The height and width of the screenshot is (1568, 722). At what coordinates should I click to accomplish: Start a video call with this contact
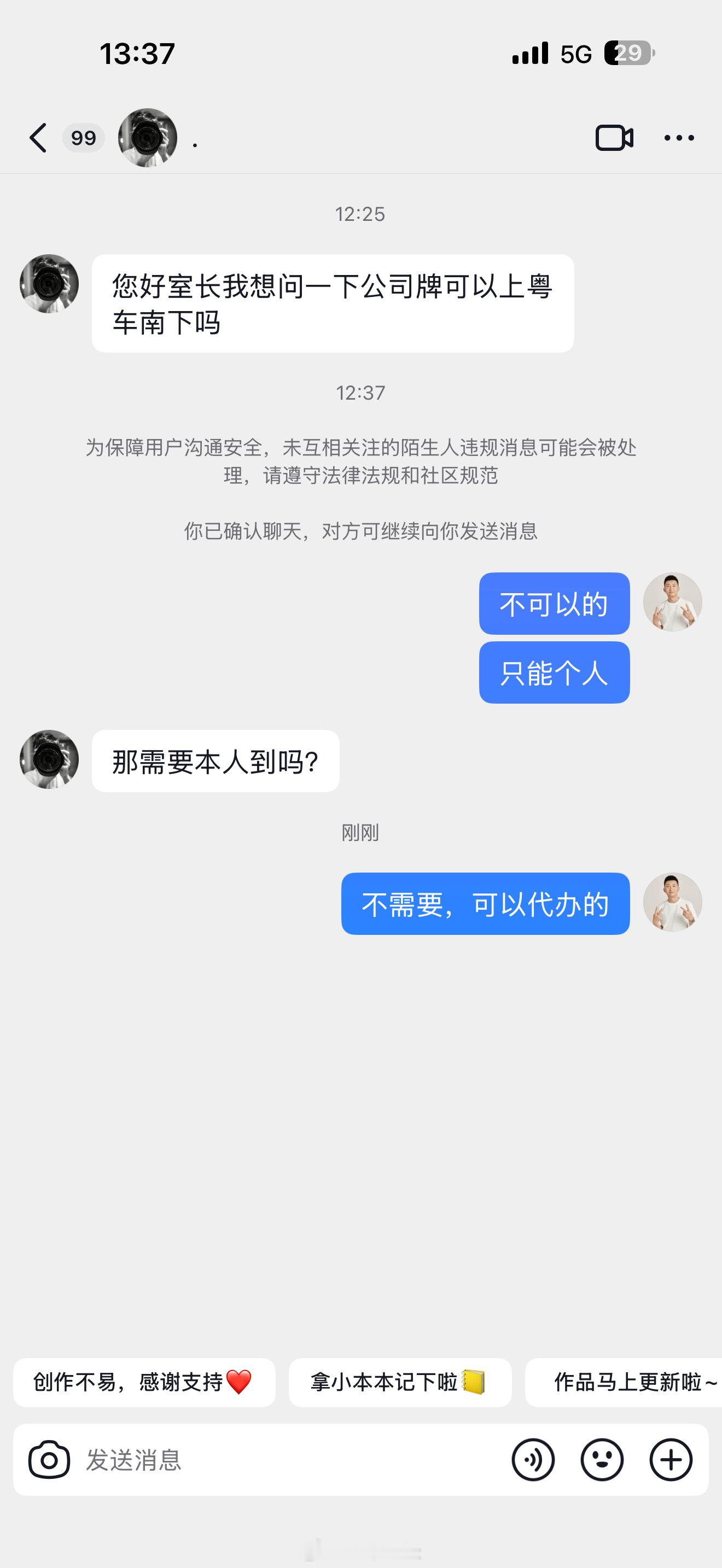[614, 138]
